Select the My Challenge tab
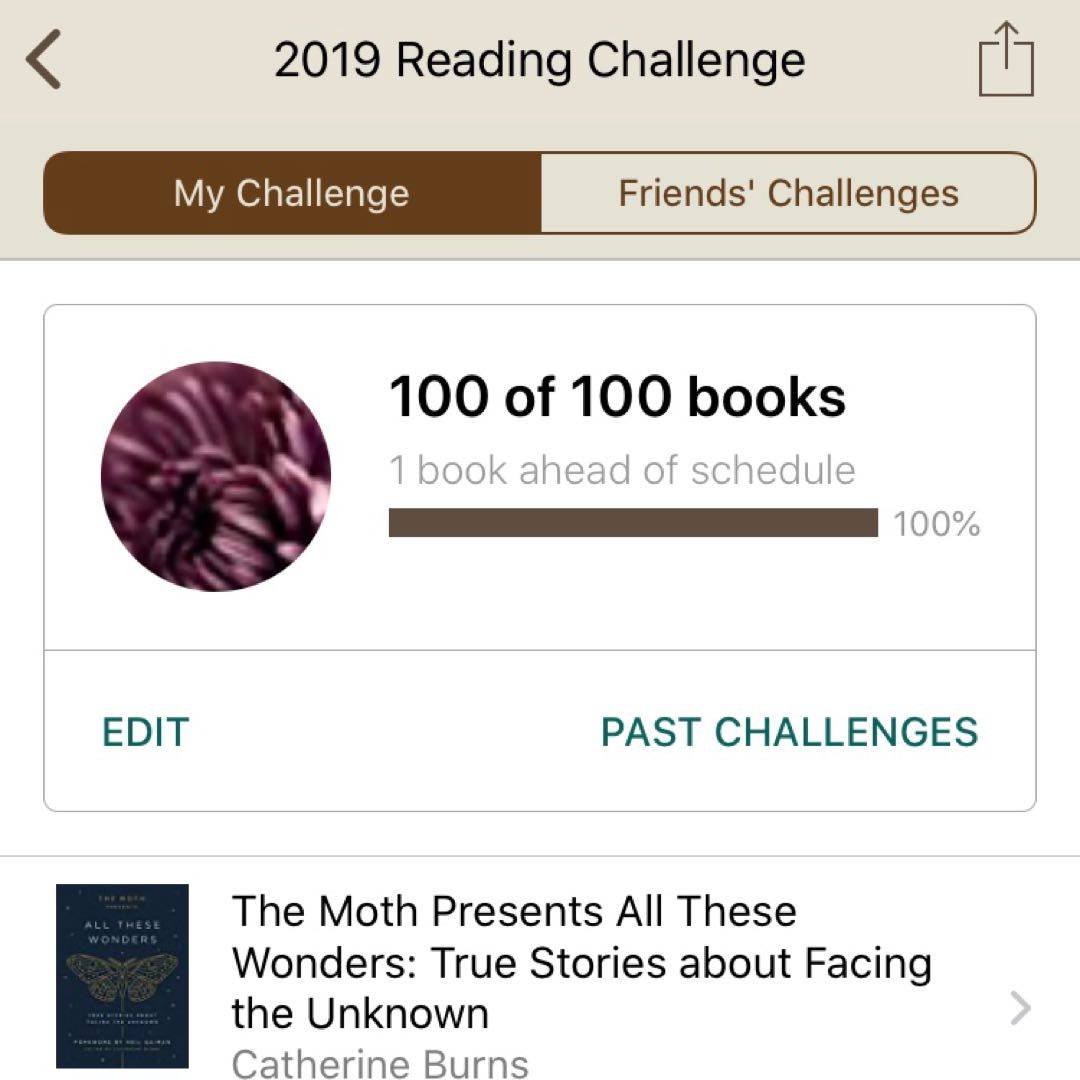Image resolution: width=1080 pixels, height=1080 pixels. [x=292, y=193]
